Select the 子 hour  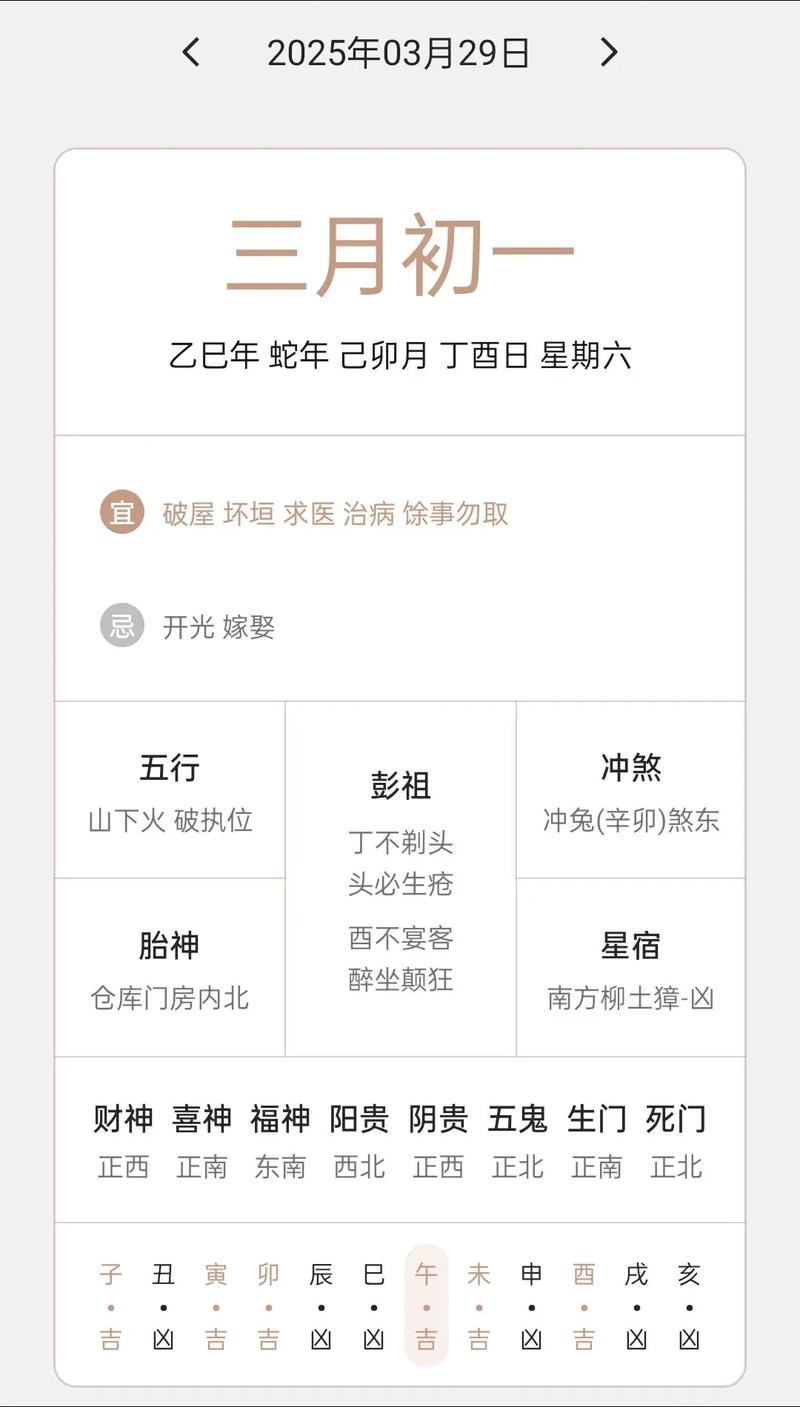point(111,1306)
